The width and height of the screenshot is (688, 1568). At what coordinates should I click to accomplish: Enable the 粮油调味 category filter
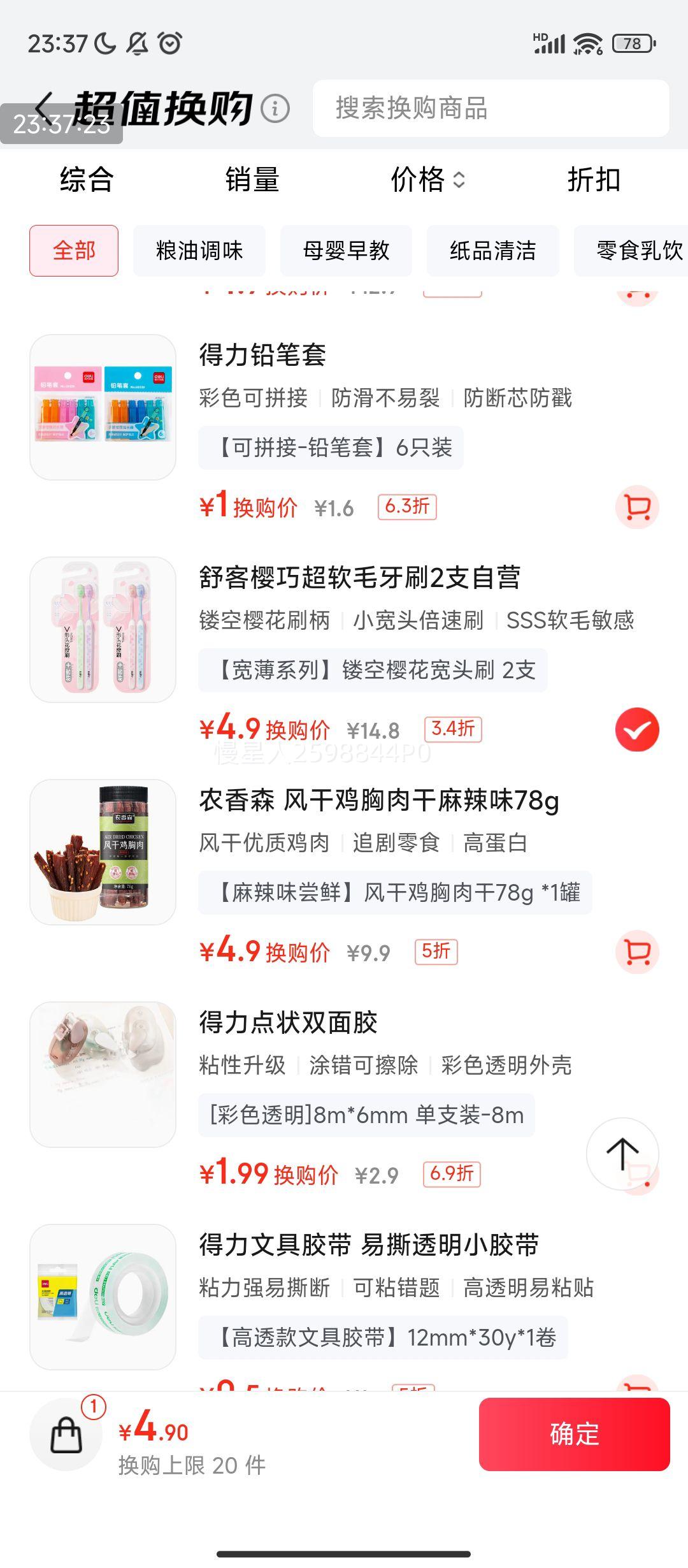(199, 251)
